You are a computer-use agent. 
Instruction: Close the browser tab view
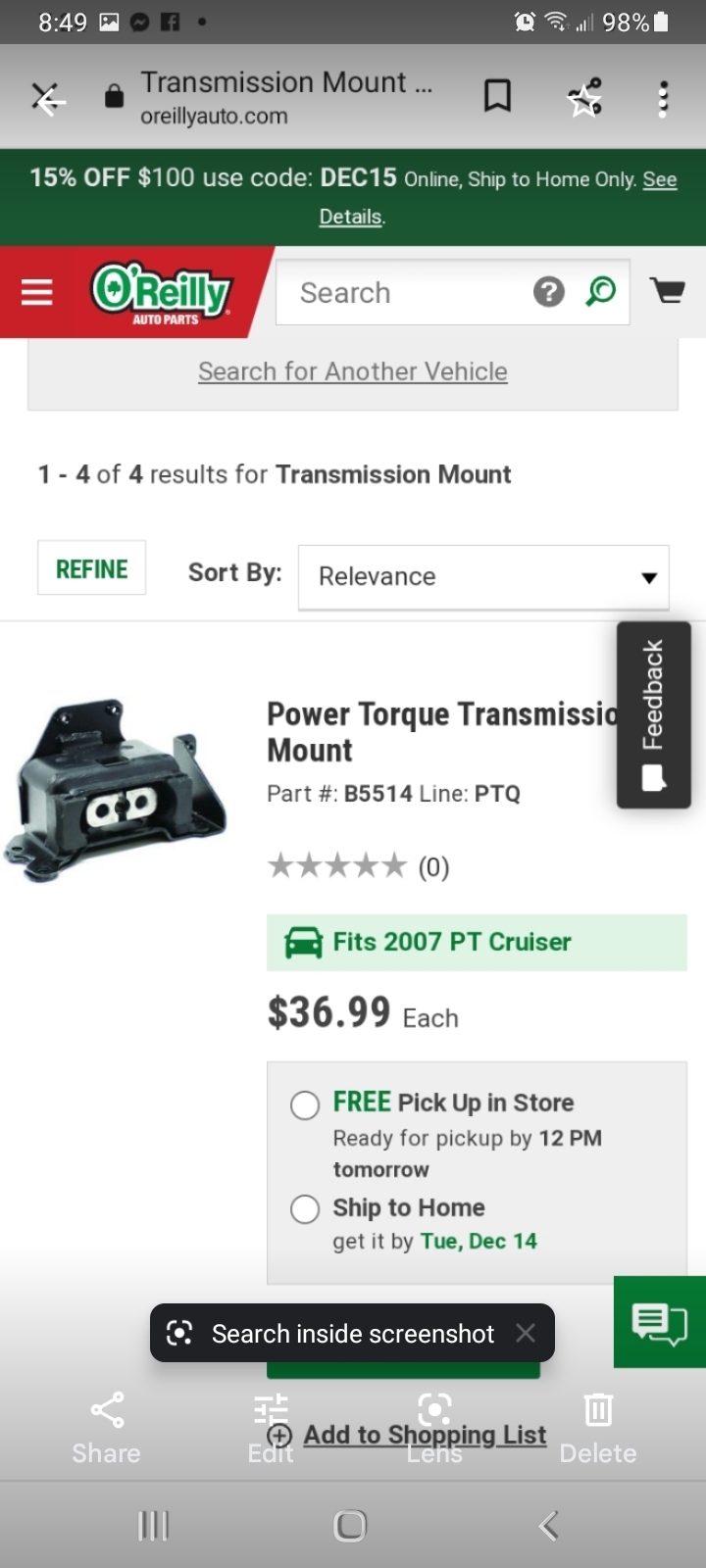click(x=47, y=98)
